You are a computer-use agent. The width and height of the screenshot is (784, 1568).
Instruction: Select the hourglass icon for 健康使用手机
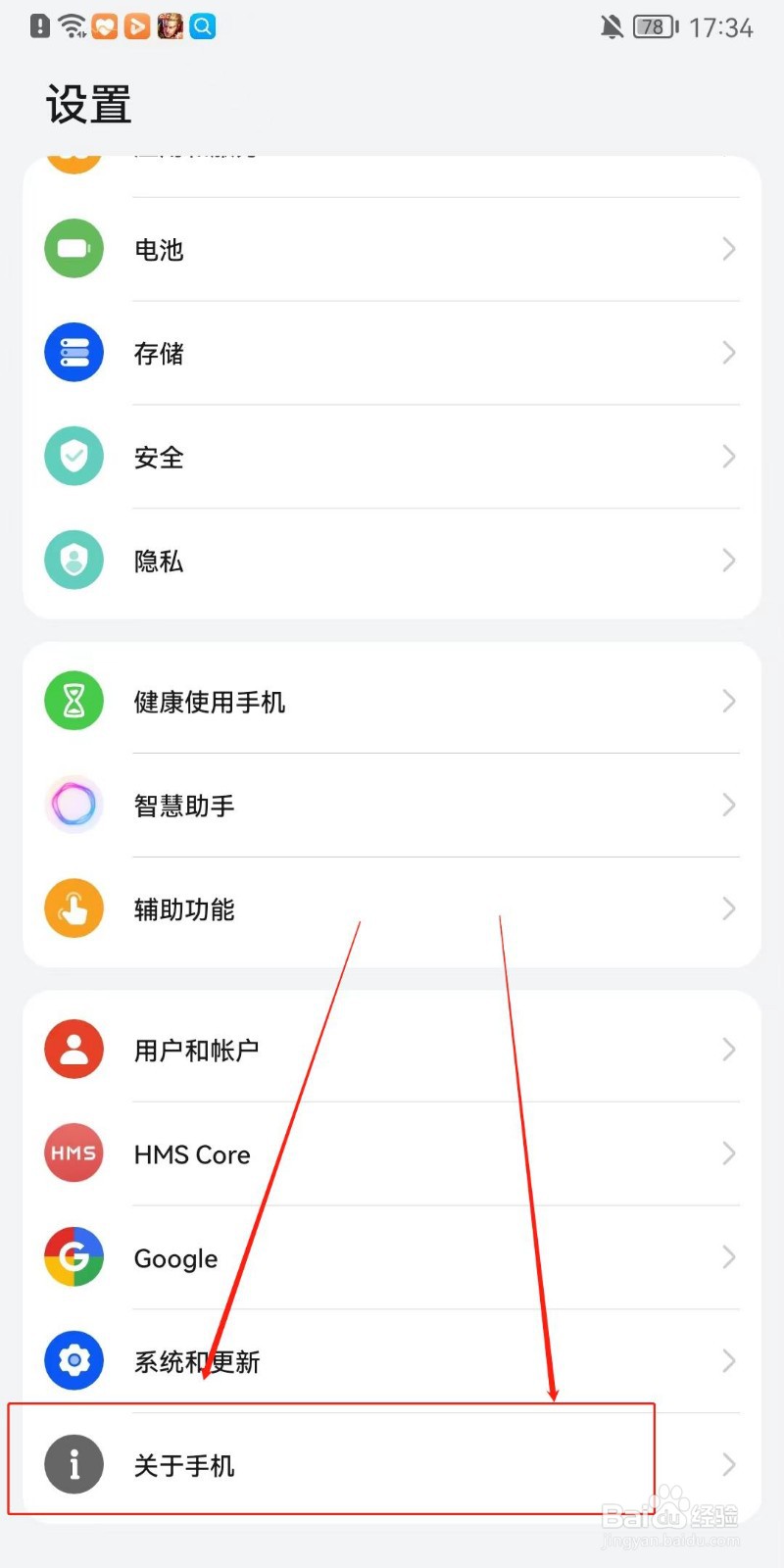[73, 701]
